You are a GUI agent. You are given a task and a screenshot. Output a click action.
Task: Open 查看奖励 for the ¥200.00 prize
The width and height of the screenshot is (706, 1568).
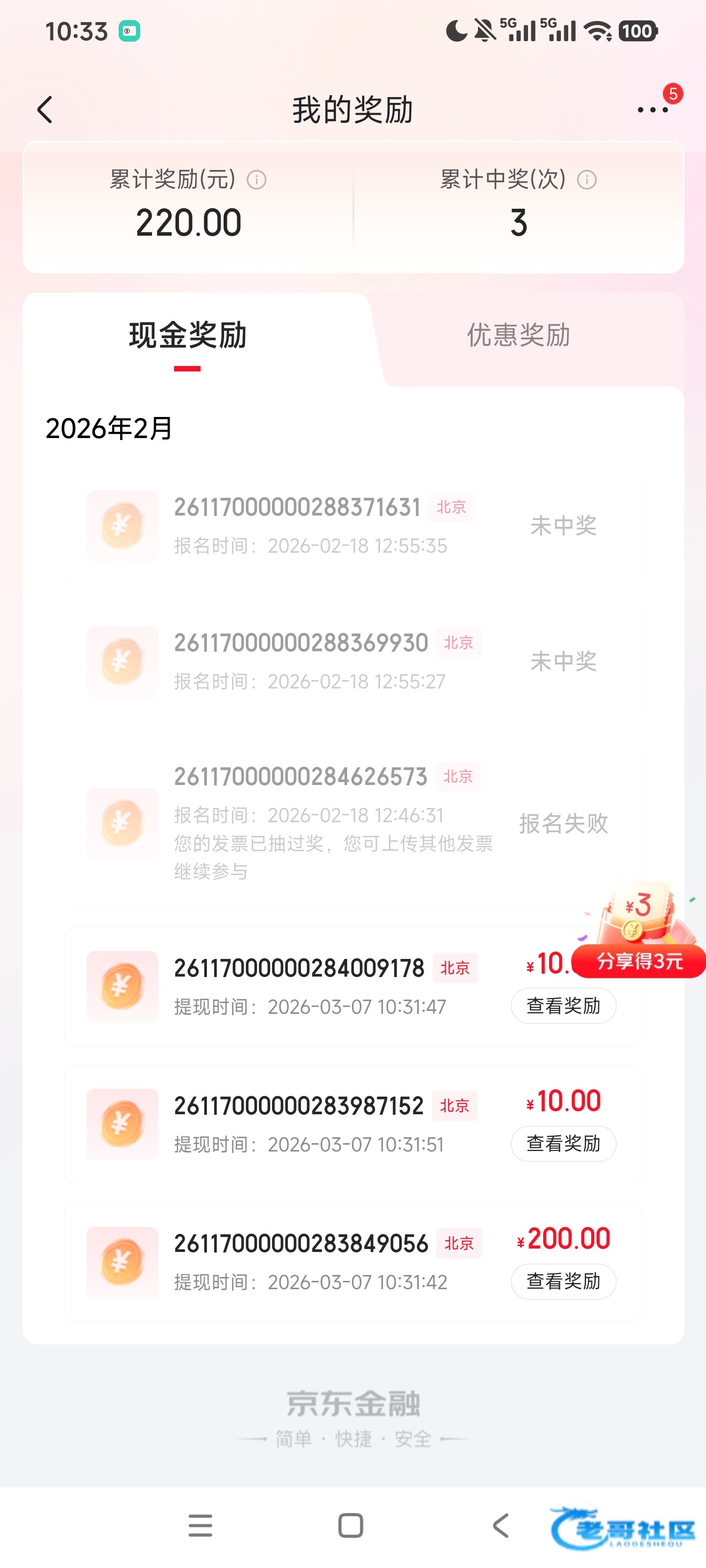tap(563, 1281)
